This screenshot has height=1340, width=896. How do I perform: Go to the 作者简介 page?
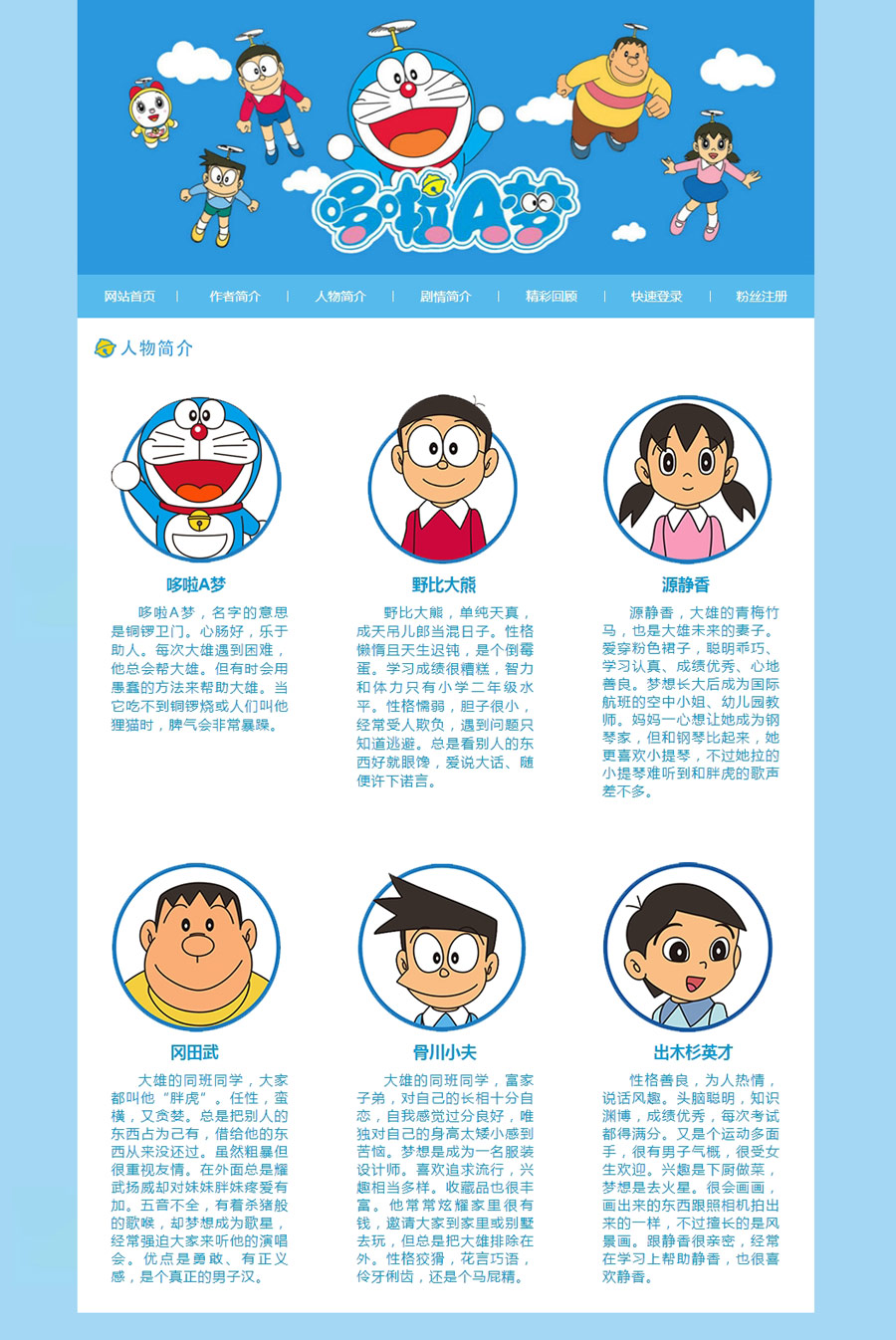(x=235, y=296)
